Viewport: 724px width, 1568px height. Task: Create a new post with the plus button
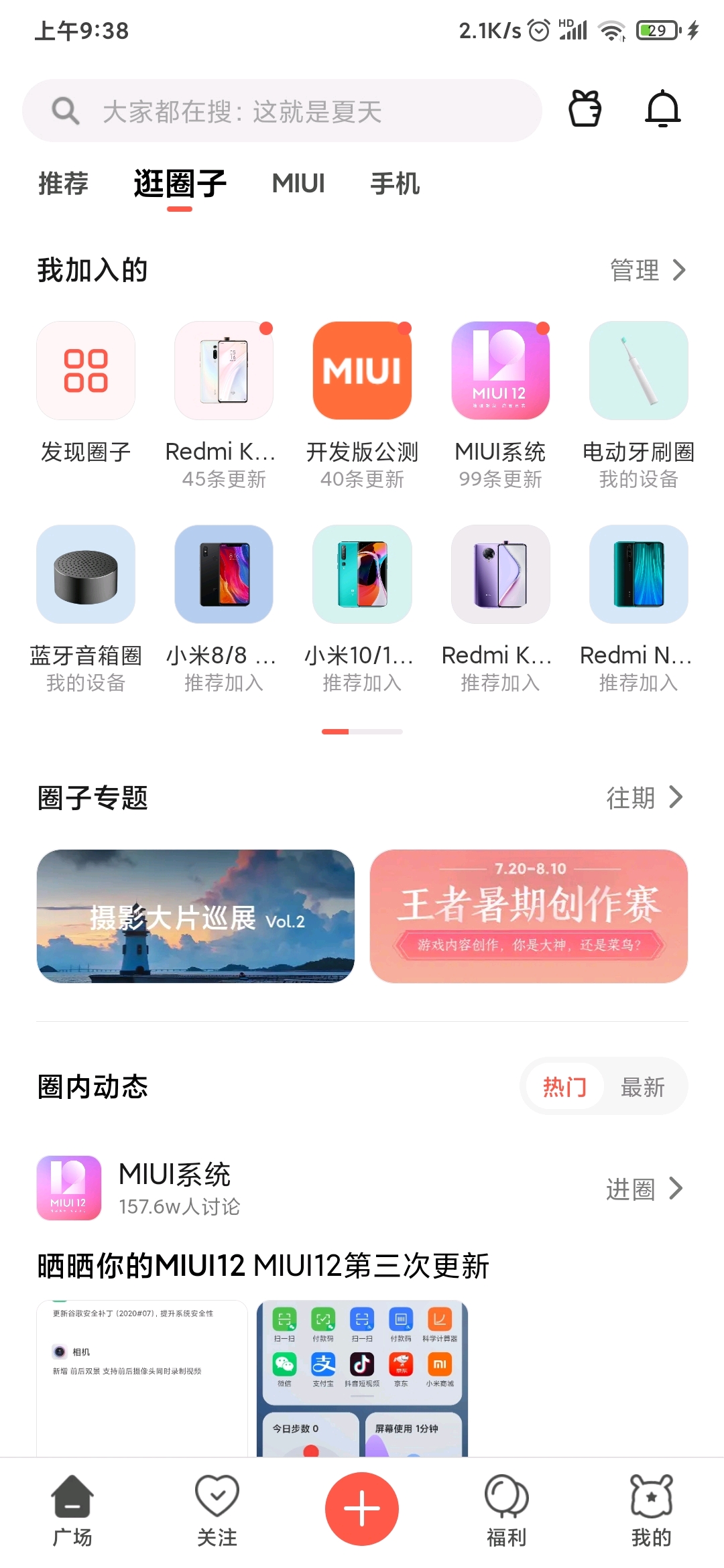coord(362,1508)
